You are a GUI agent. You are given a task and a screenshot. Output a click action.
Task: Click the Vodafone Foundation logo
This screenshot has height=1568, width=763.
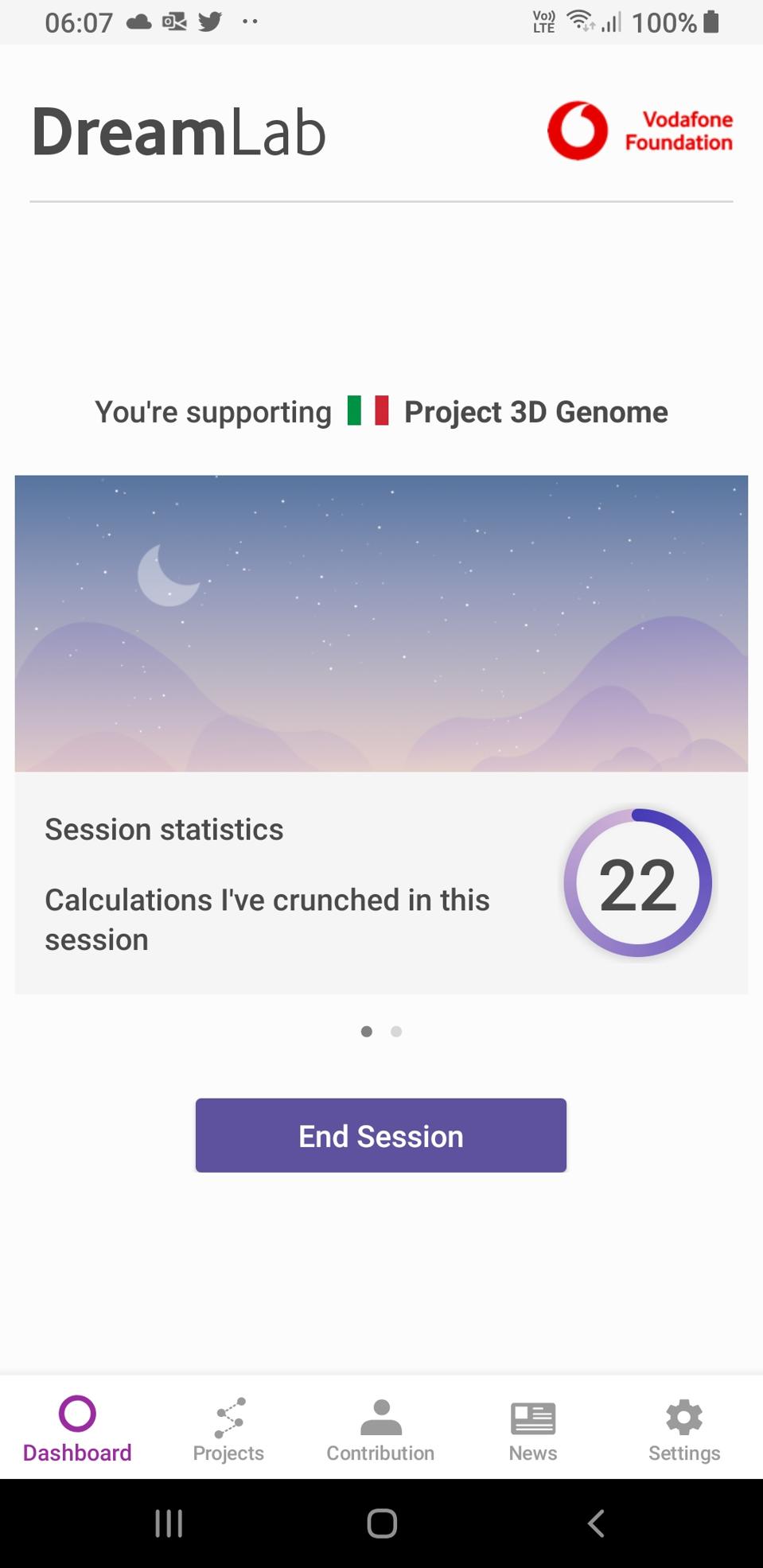[639, 130]
